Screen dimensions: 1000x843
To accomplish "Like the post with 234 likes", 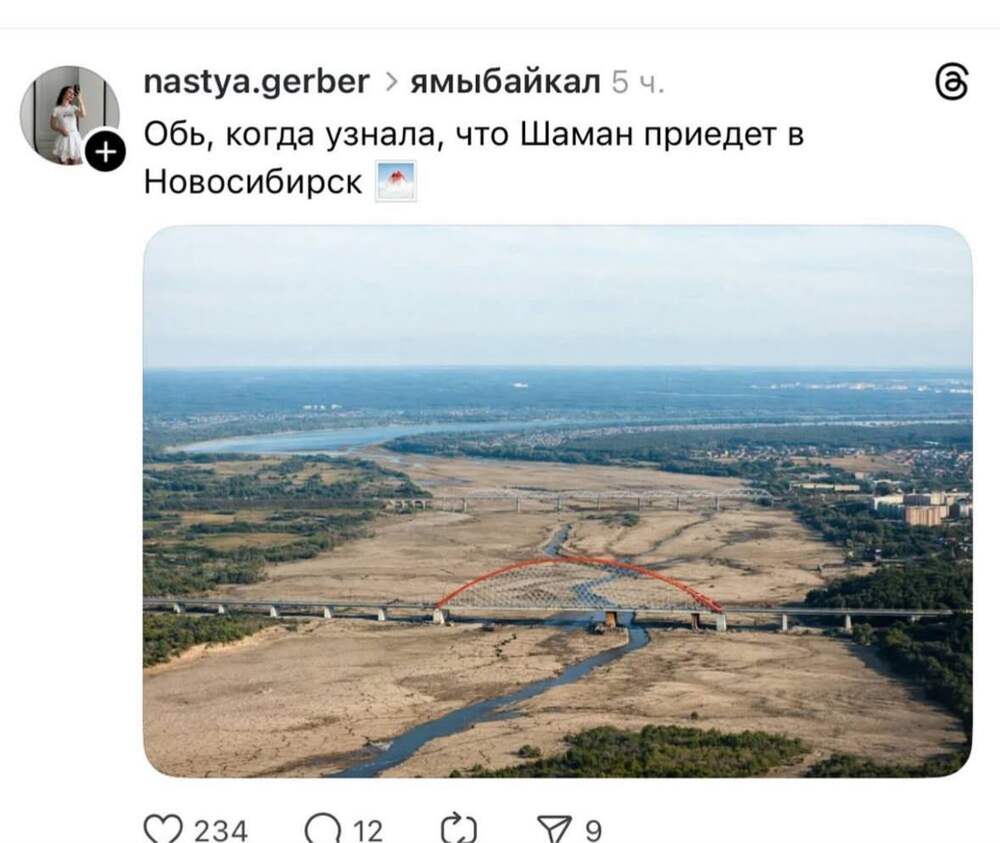I will [x=159, y=829].
